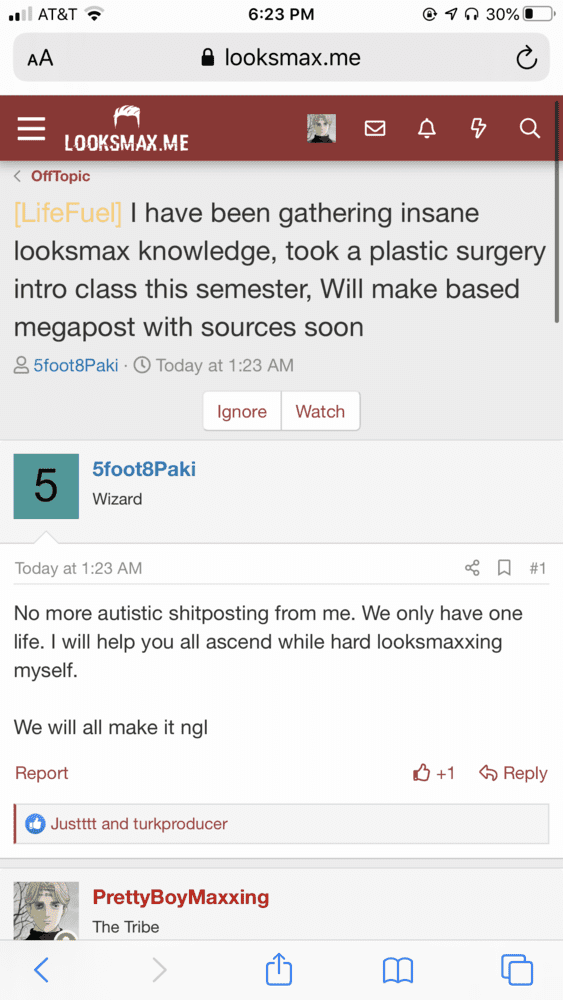
Task: Reload the page in Safari
Action: 526,58
